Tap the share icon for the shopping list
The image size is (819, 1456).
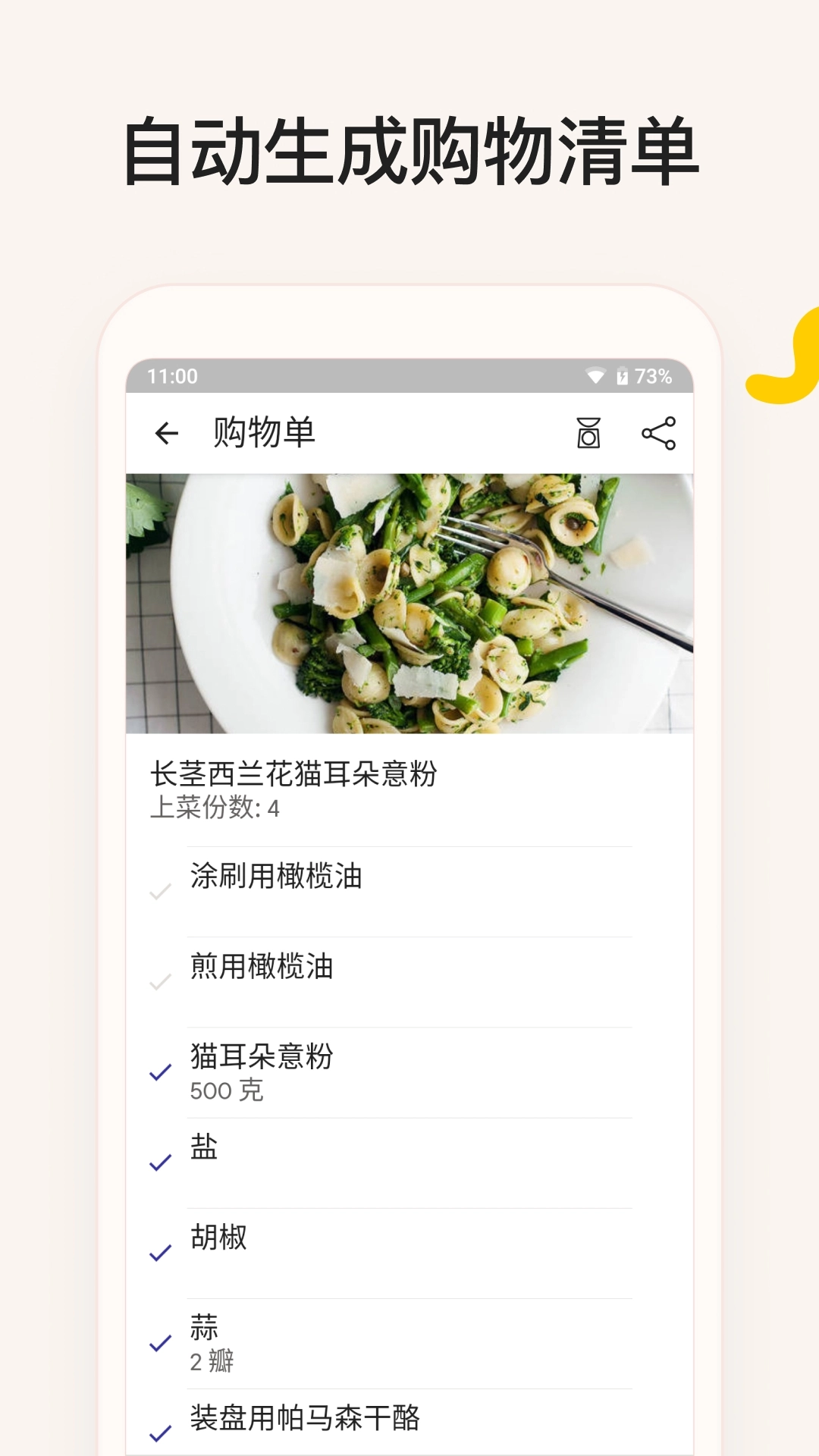coord(659,432)
